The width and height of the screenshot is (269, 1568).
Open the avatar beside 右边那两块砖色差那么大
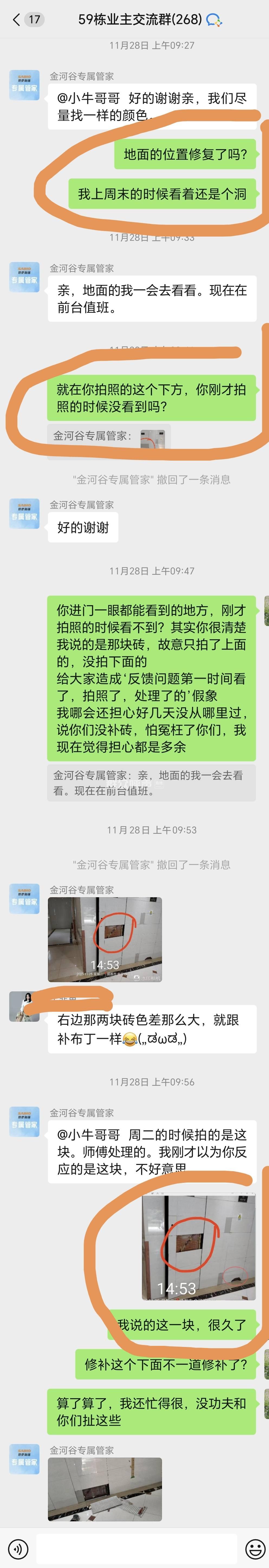[24, 1006]
